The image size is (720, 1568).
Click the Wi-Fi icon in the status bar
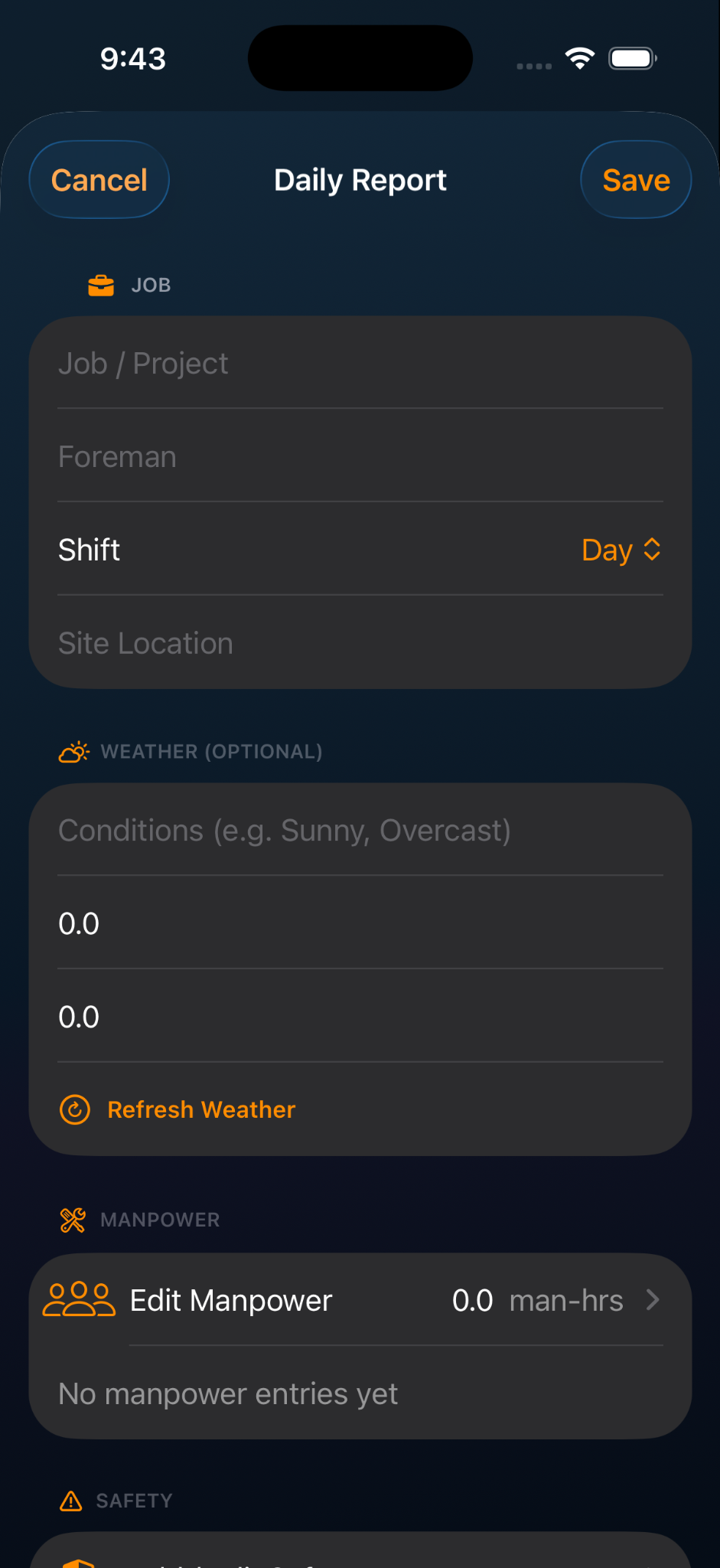[579, 57]
